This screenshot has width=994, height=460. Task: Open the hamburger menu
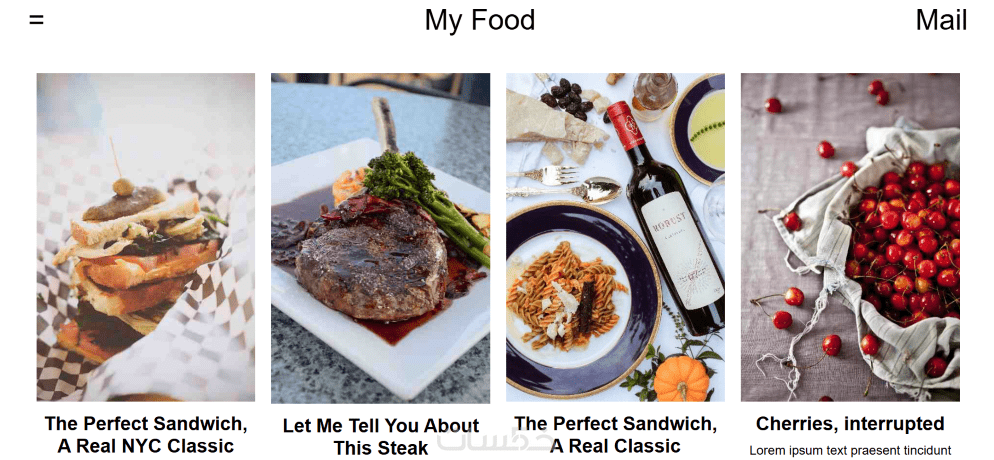(36, 20)
